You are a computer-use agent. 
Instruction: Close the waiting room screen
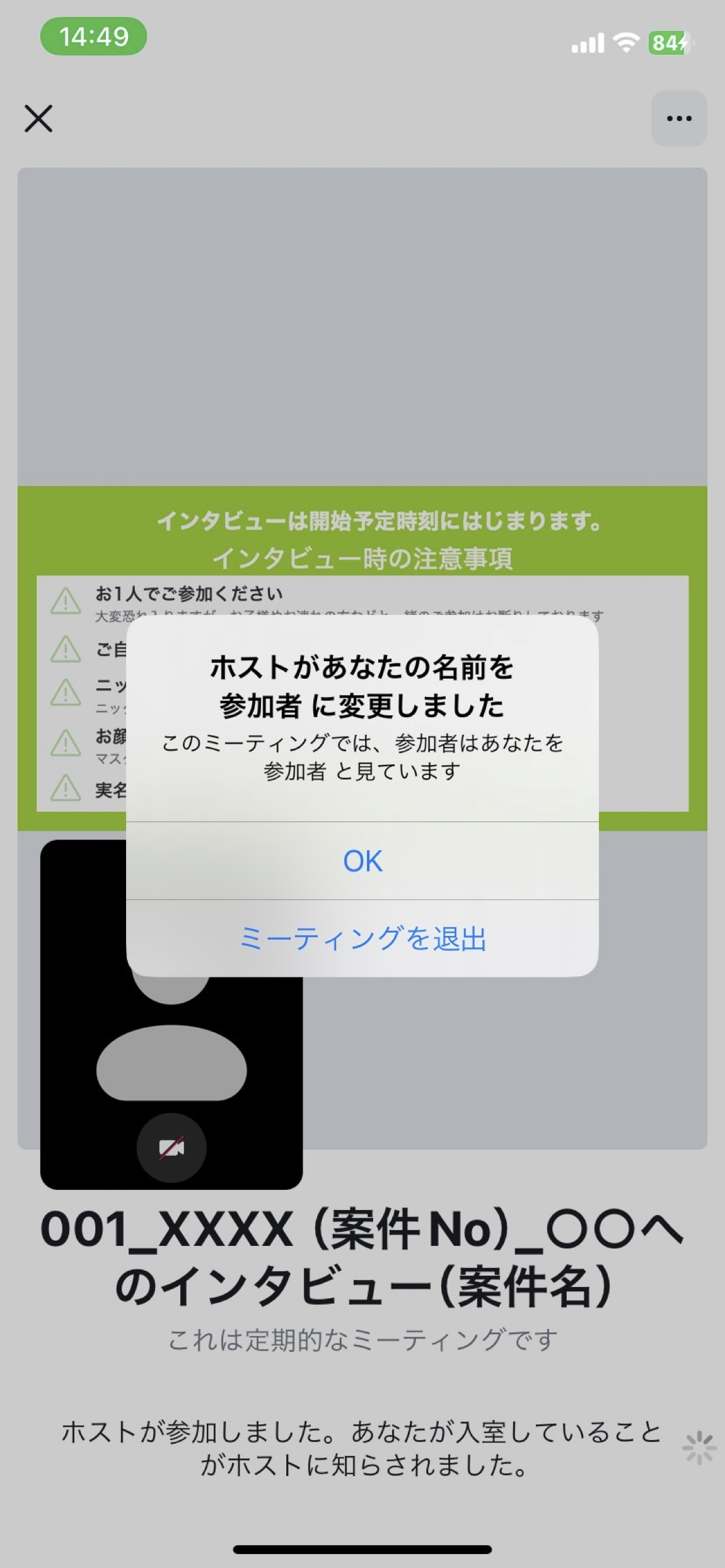click(38, 118)
